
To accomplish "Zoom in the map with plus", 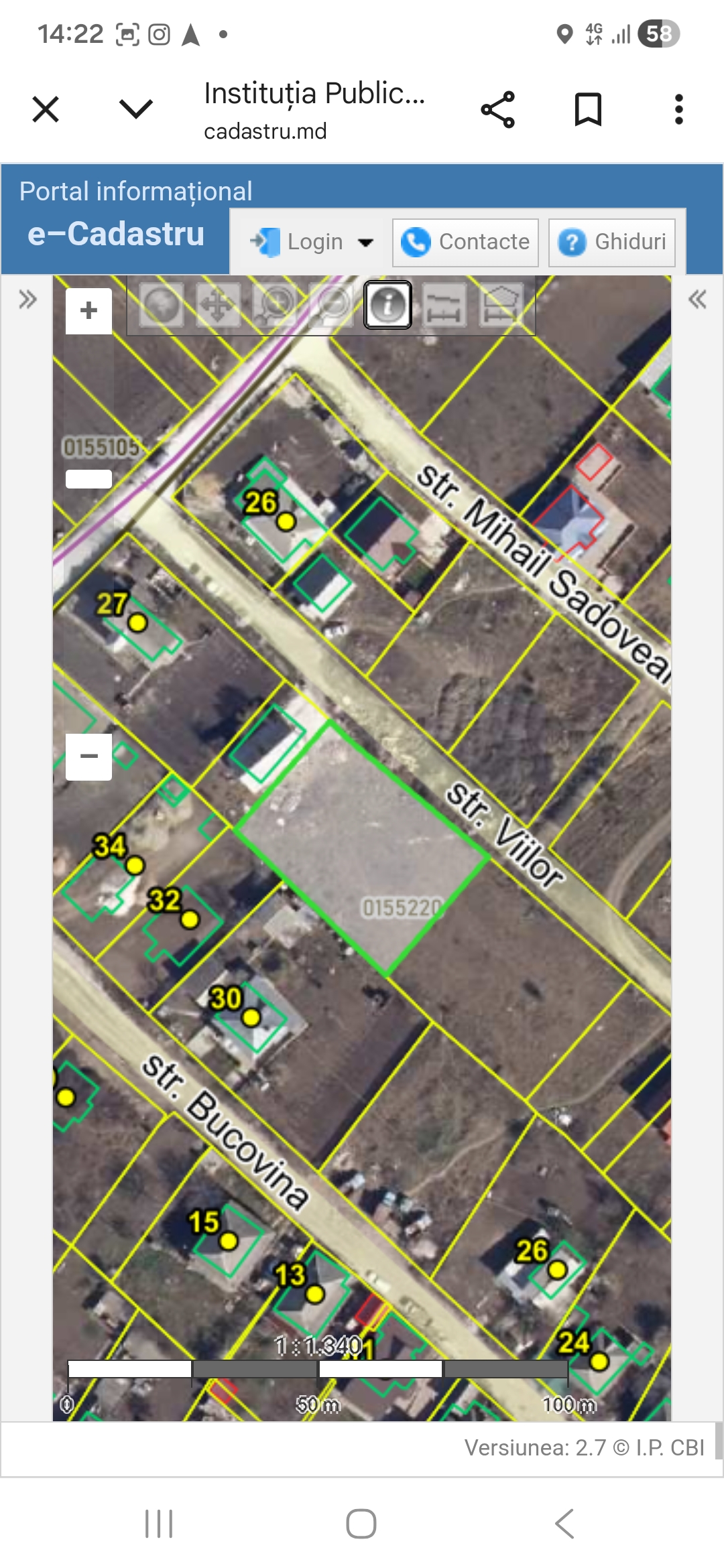I will click(88, 310).
